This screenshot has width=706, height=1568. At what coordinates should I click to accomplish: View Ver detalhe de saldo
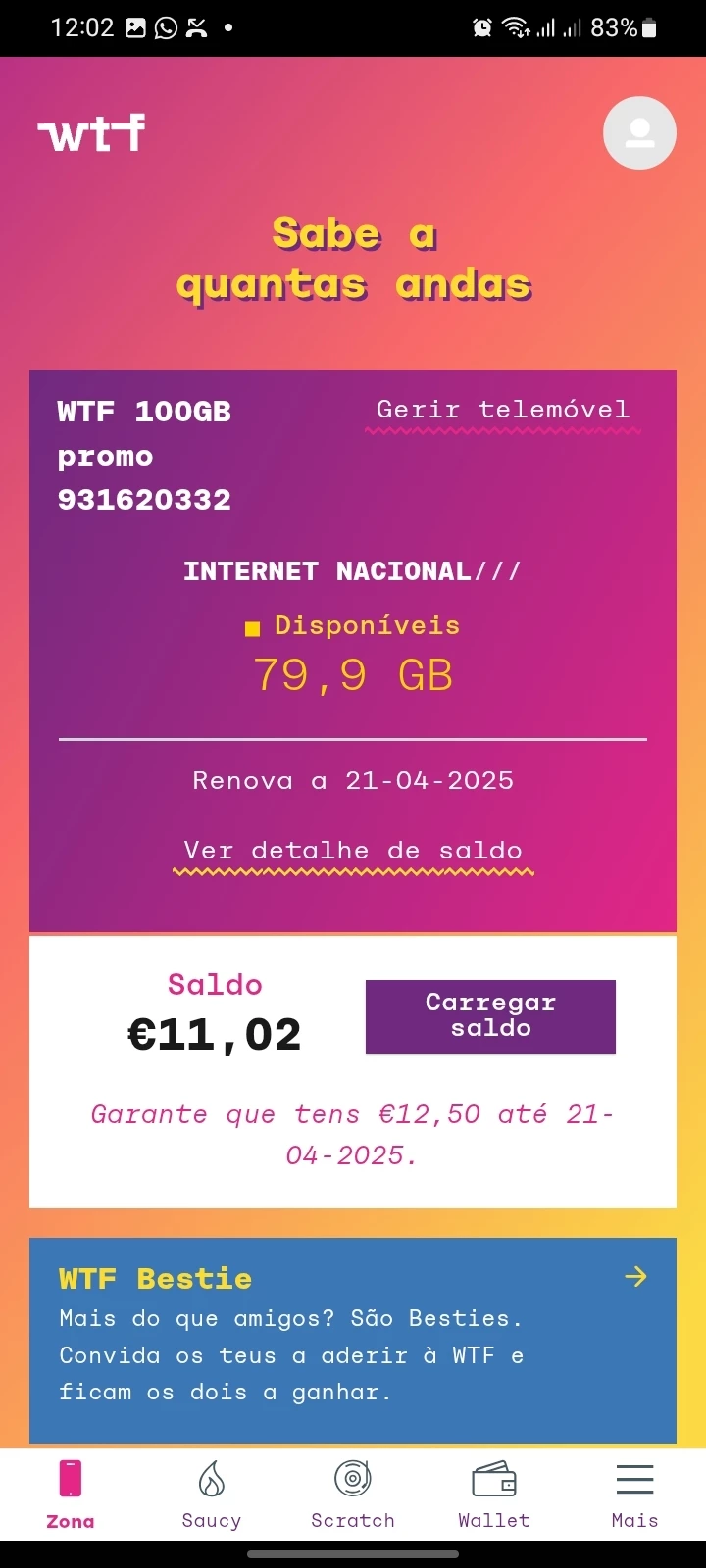[x=353, y=851]
